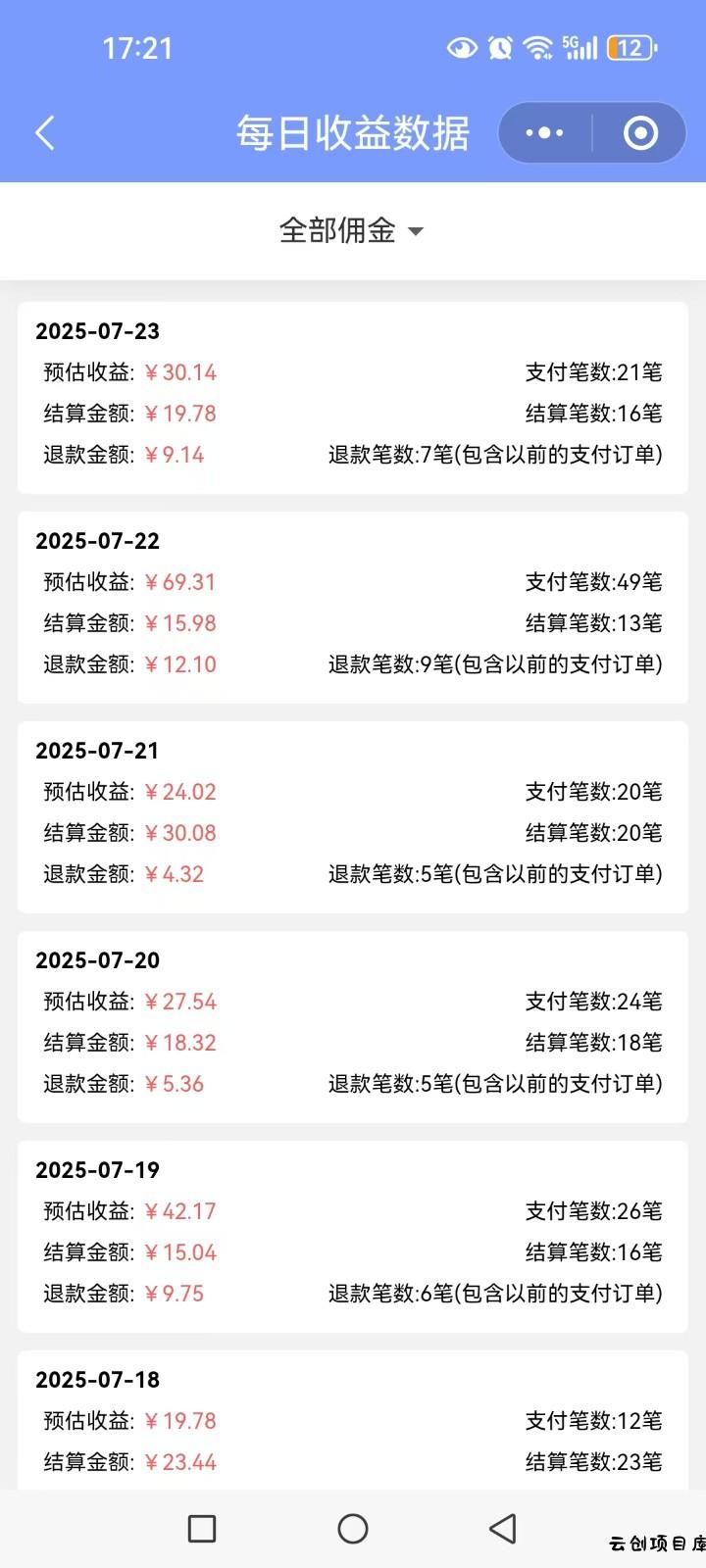
Task: Tap the system home button
Action: [352, 1528]
